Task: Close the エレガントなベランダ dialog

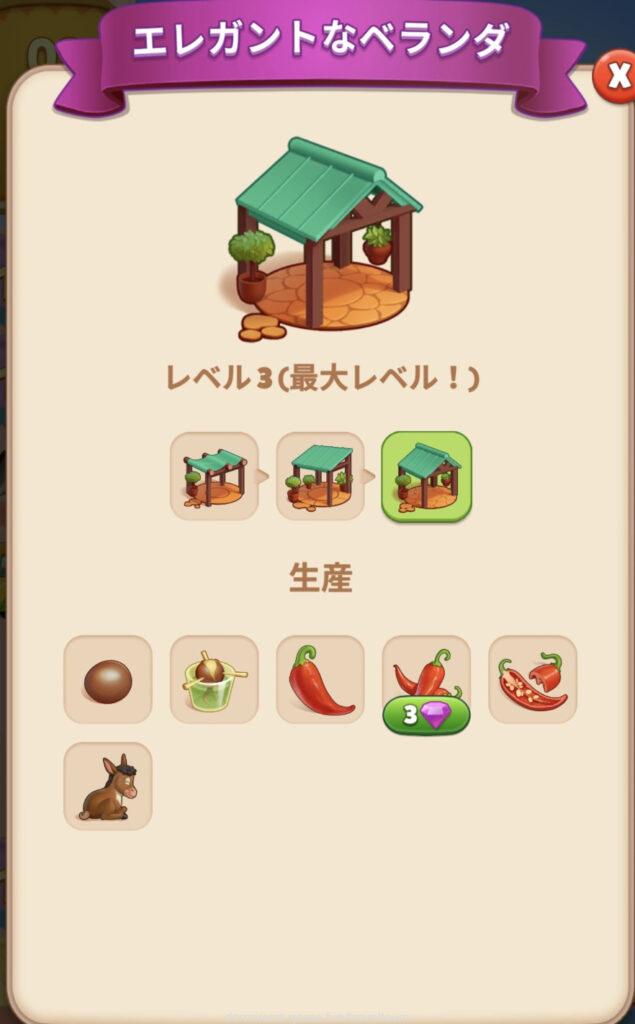Action: coord(615,79)
